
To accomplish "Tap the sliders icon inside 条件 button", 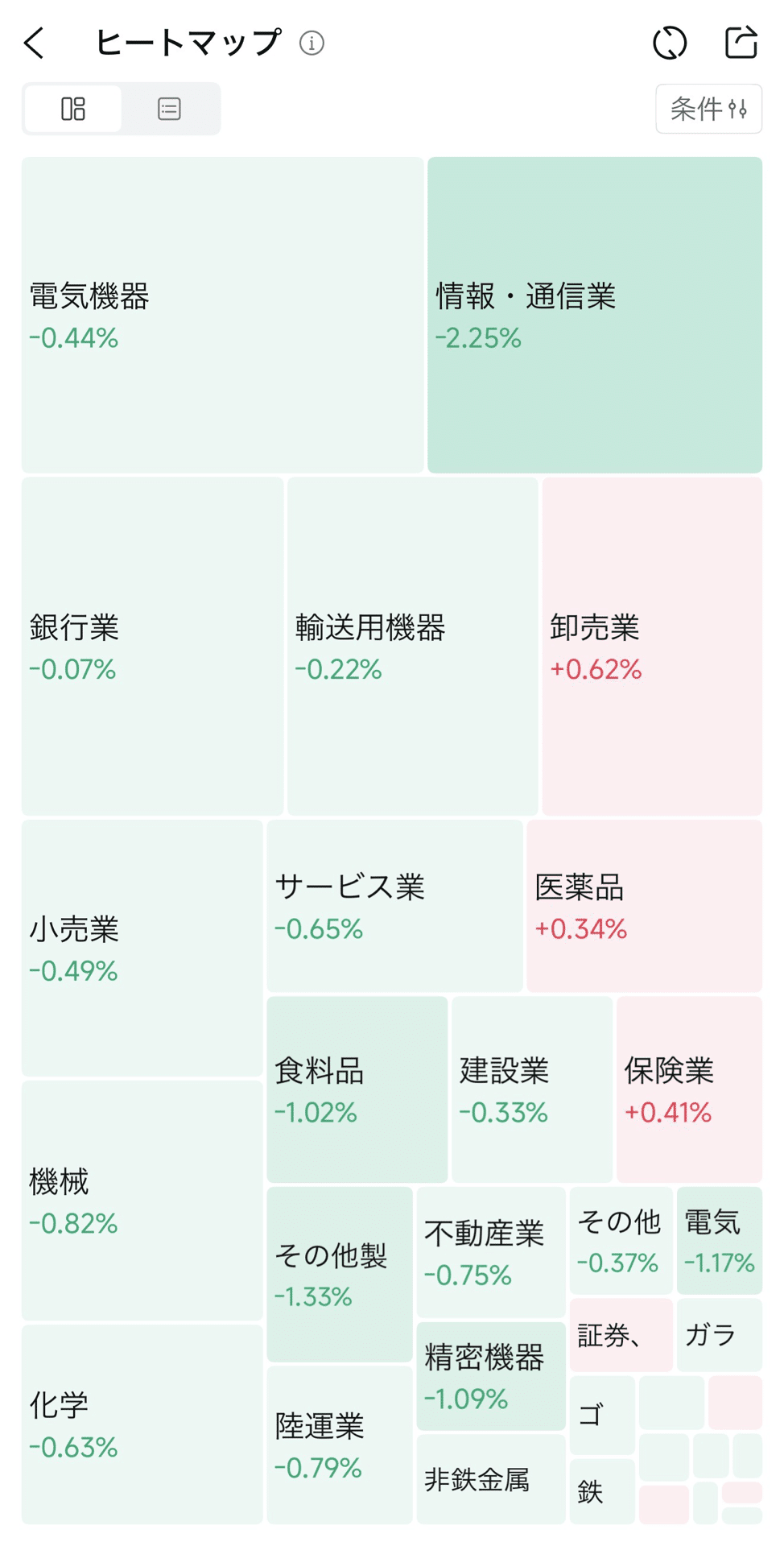I will coord(737,109).
